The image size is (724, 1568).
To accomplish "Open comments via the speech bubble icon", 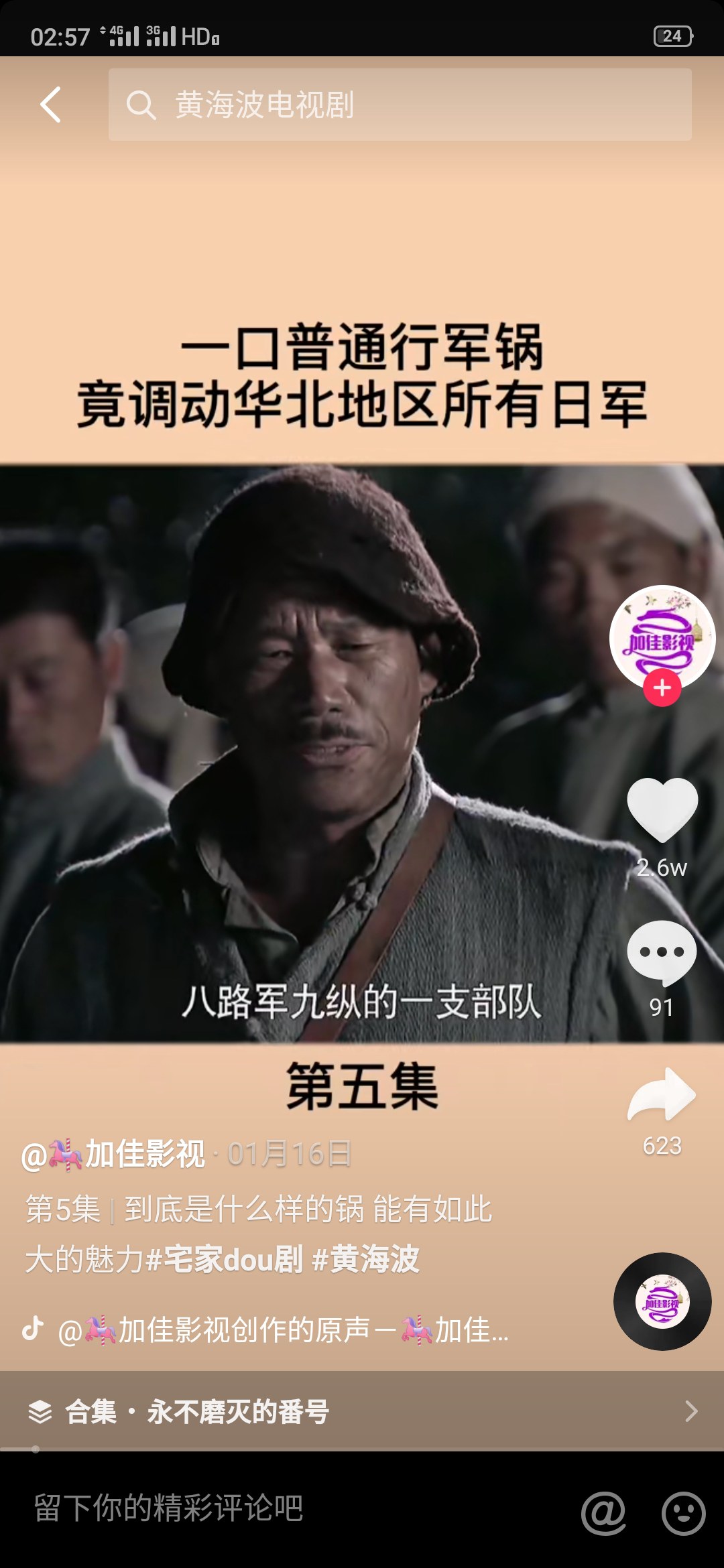I will pyautogui.click(x=662, y=953).
